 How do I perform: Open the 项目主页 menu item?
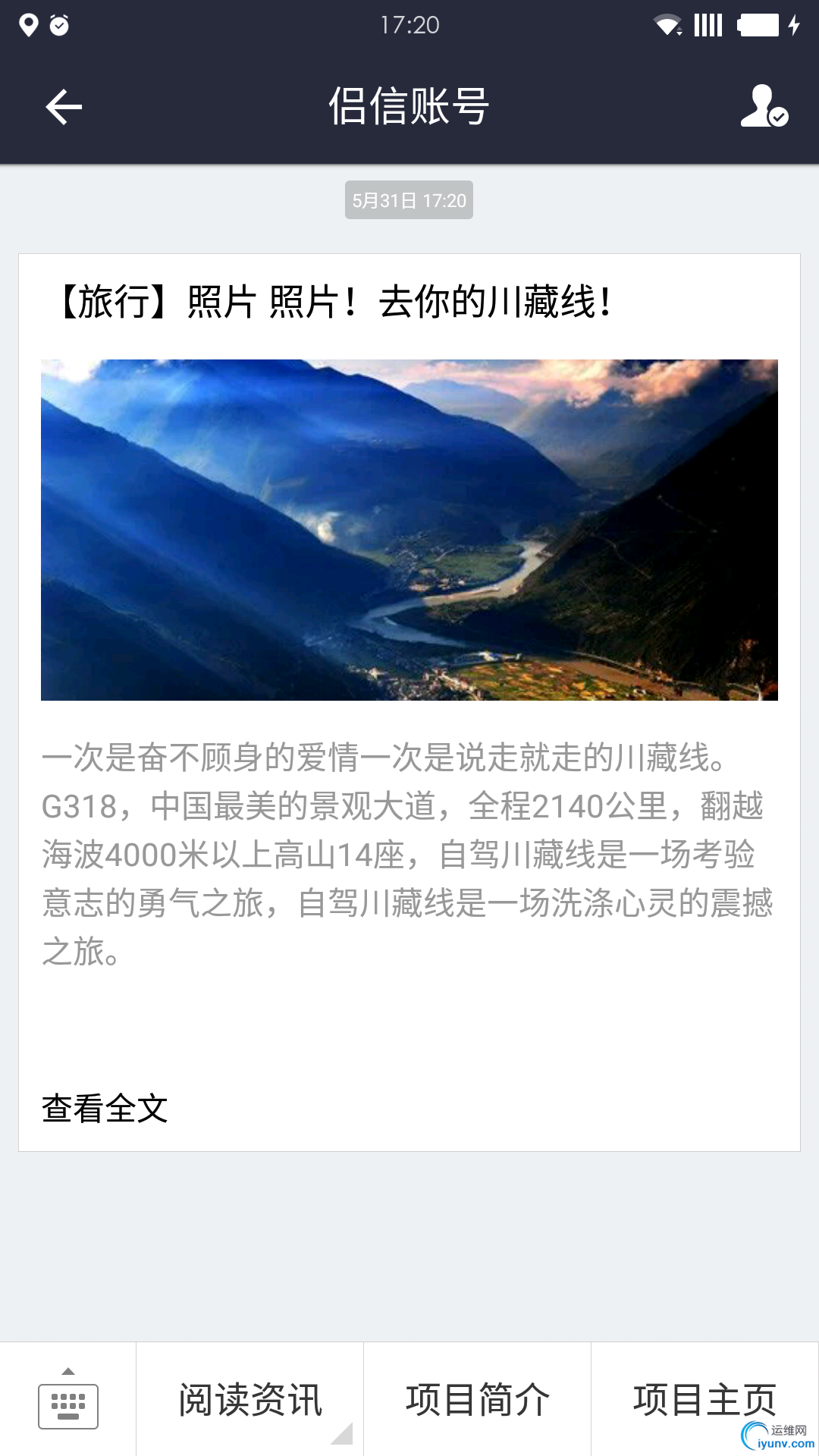[704, 1399]
